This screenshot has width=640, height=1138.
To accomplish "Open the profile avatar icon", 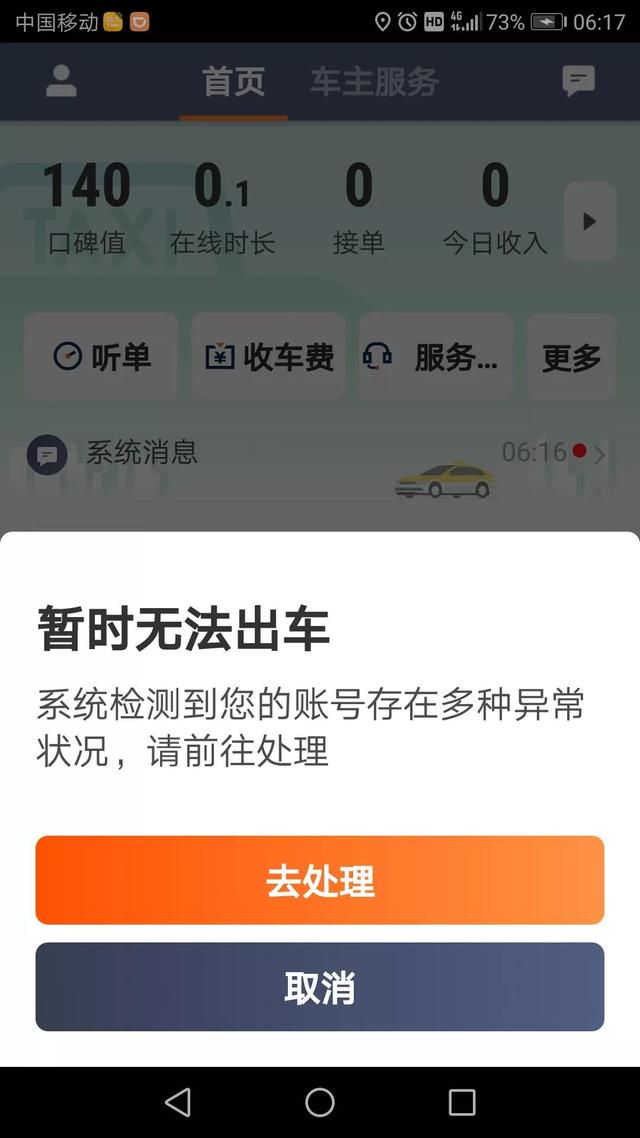I will pos(61,82).
